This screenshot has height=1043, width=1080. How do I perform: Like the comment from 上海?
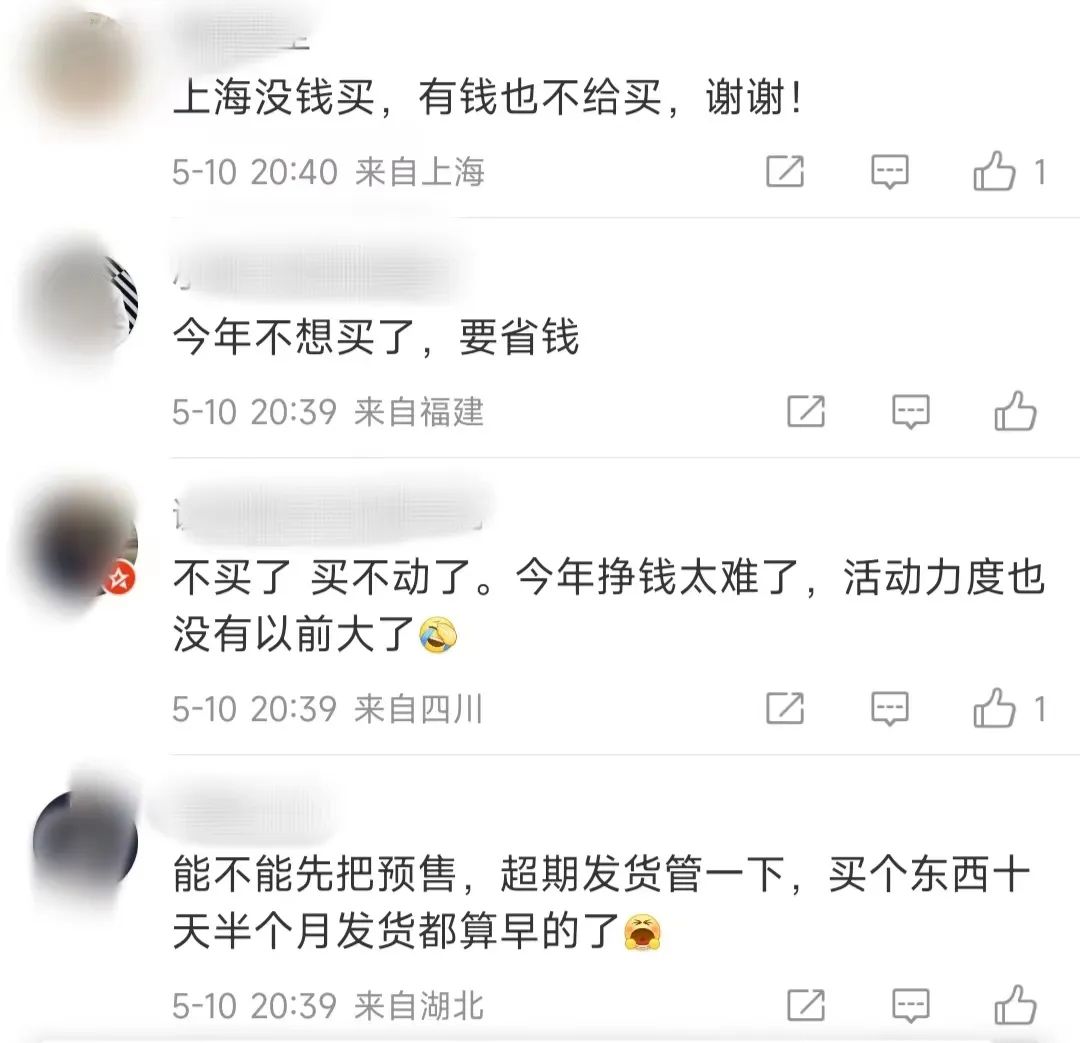[x=994, y=173]
